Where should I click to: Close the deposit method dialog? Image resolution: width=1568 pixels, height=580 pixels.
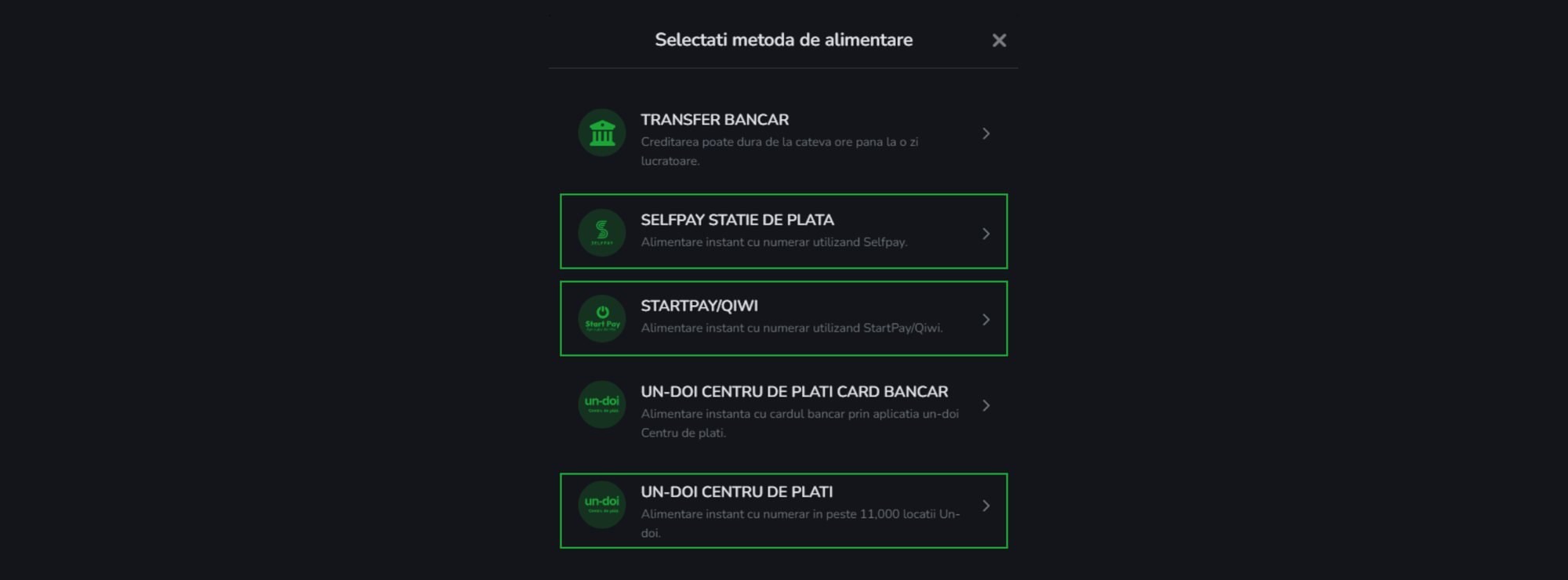pos(999,41)
